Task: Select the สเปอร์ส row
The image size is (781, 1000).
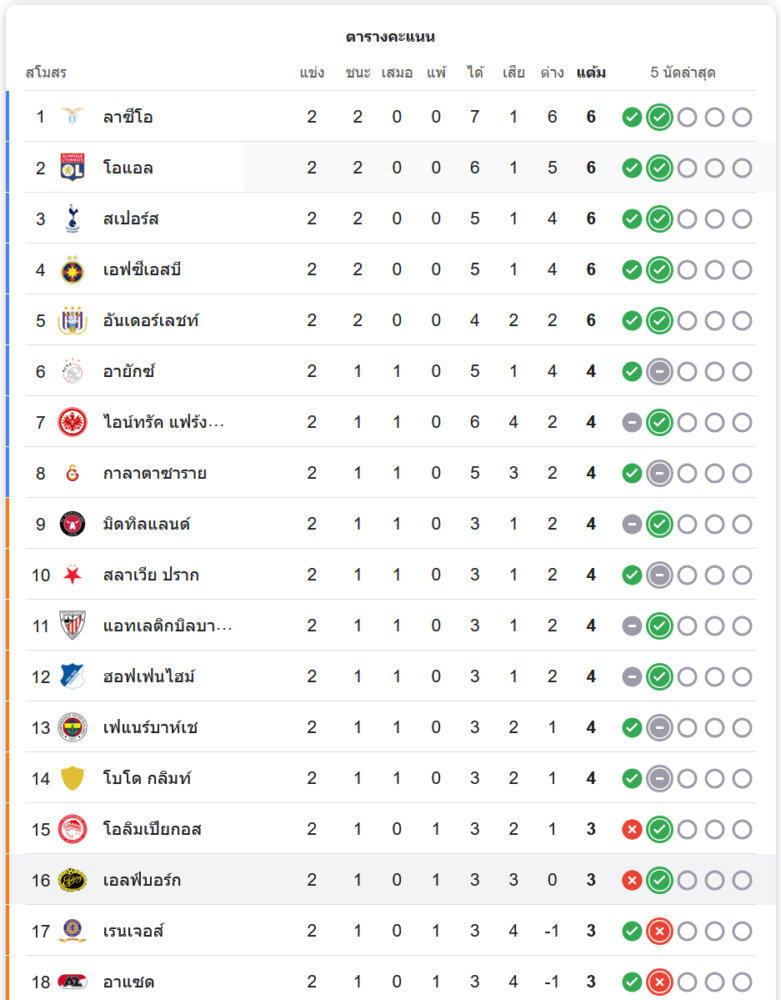Action: [x=130, y=219]
